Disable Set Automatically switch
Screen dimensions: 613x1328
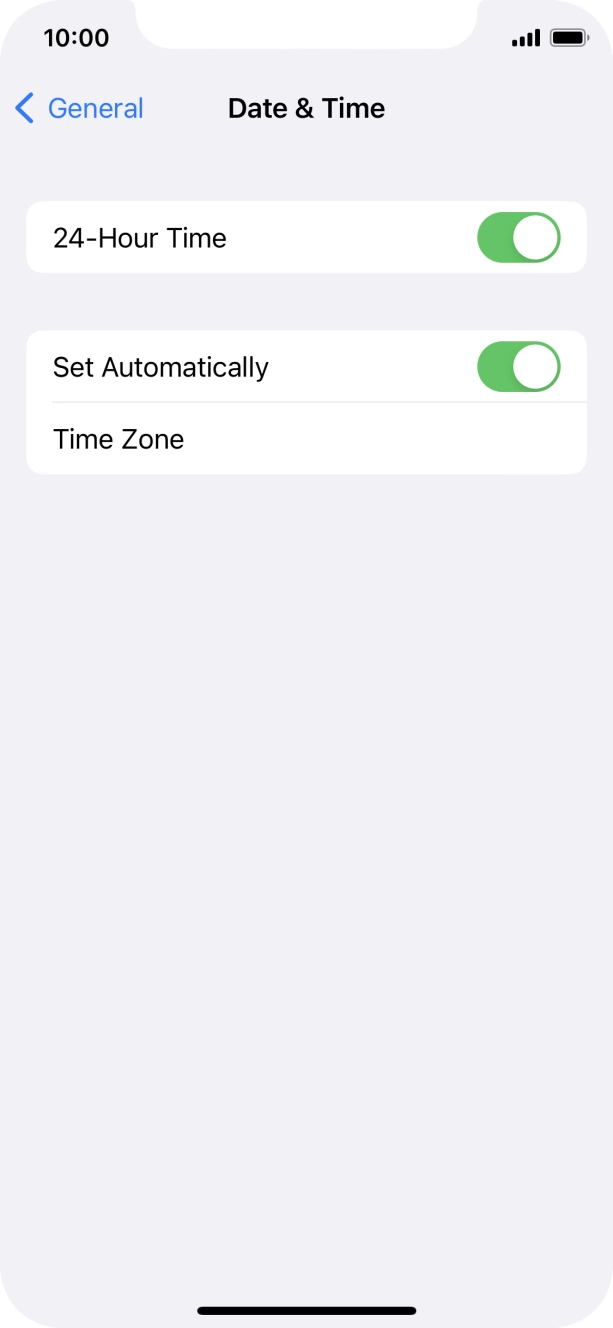pyautogui.click(x=518, y=367)
